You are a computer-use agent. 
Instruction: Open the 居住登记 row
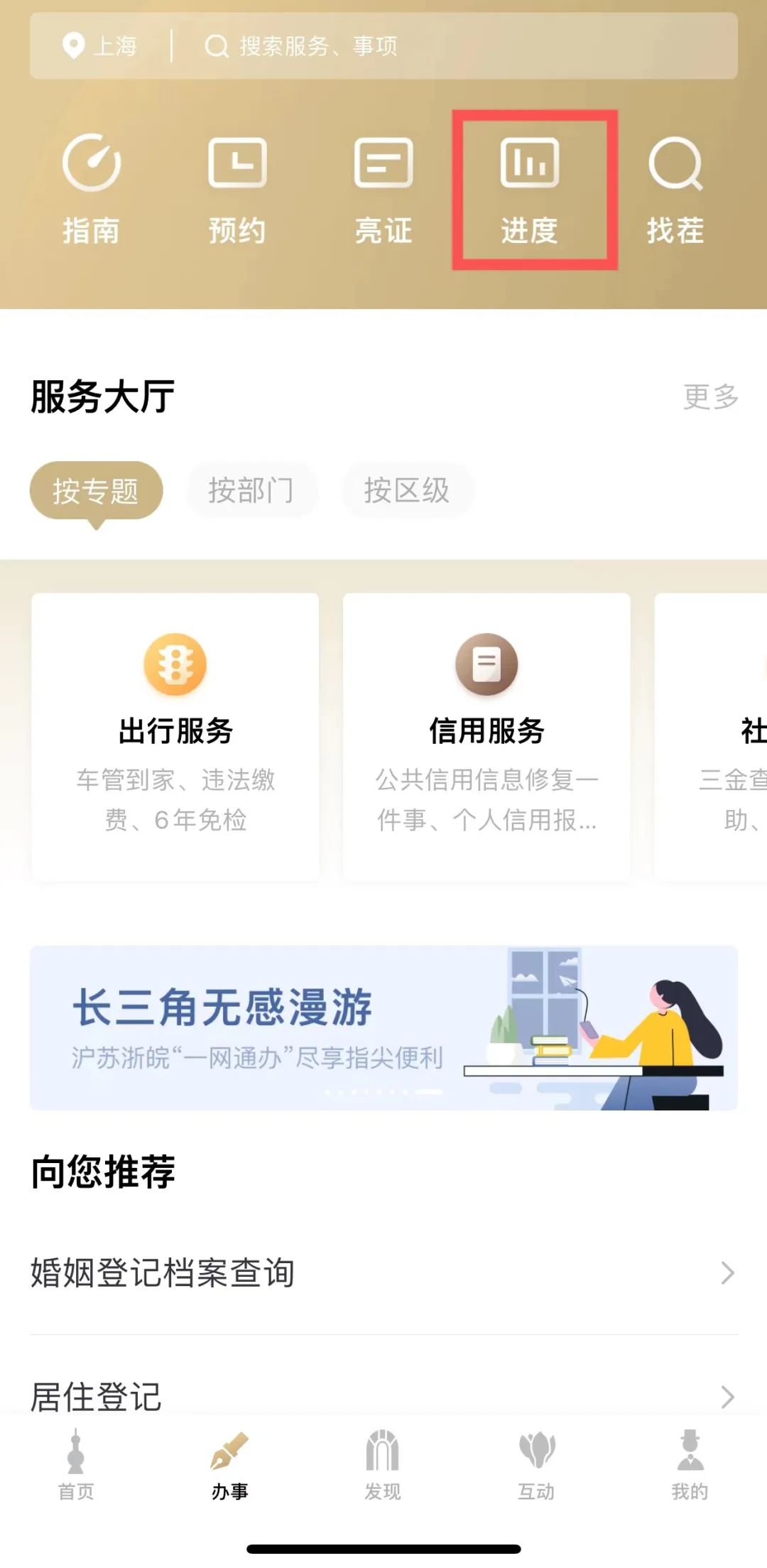(x=383, y=1395)
